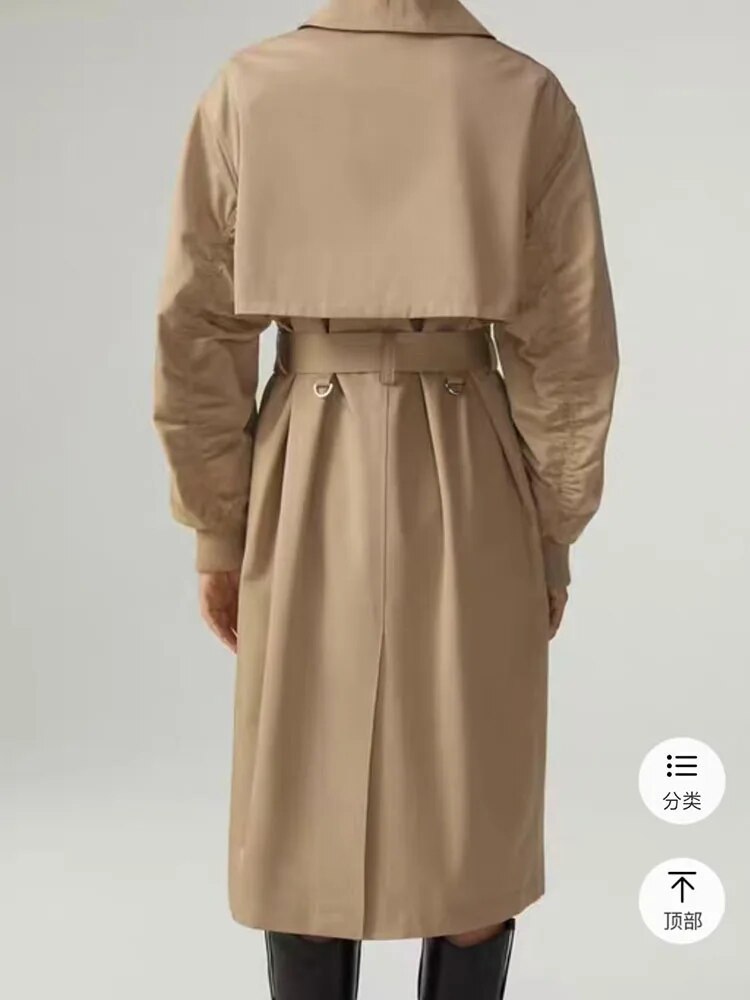Screen dimensions: 750x1000
Task: Open the 分类 category list button
Action: pyautogui.click(x=682, y=780)
